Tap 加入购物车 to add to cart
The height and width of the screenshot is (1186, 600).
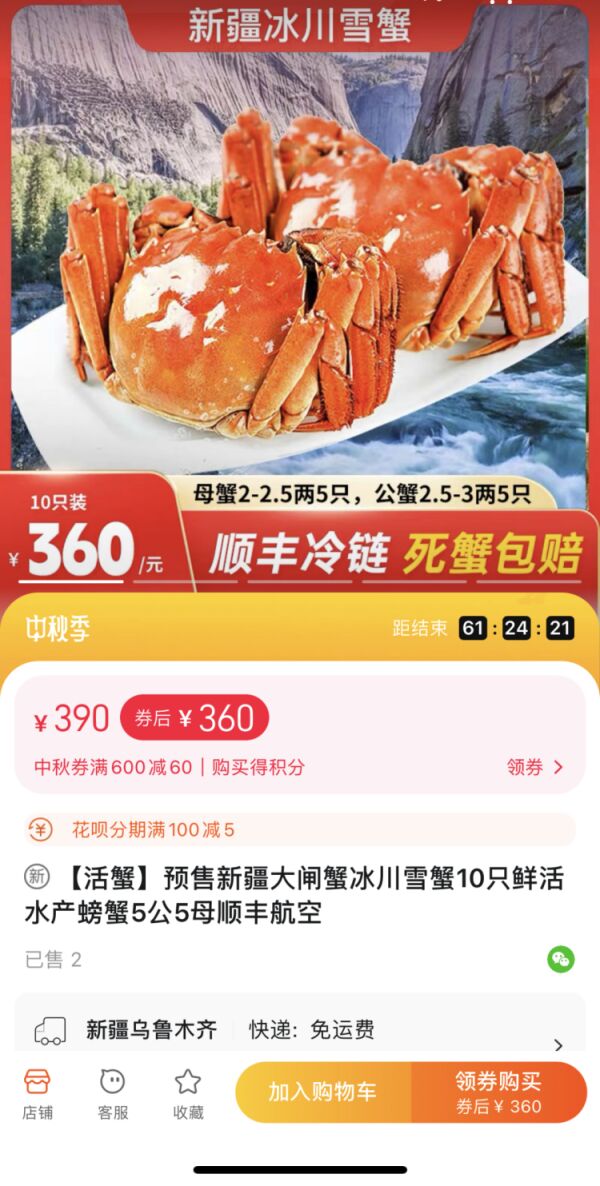click(322, 1092)
